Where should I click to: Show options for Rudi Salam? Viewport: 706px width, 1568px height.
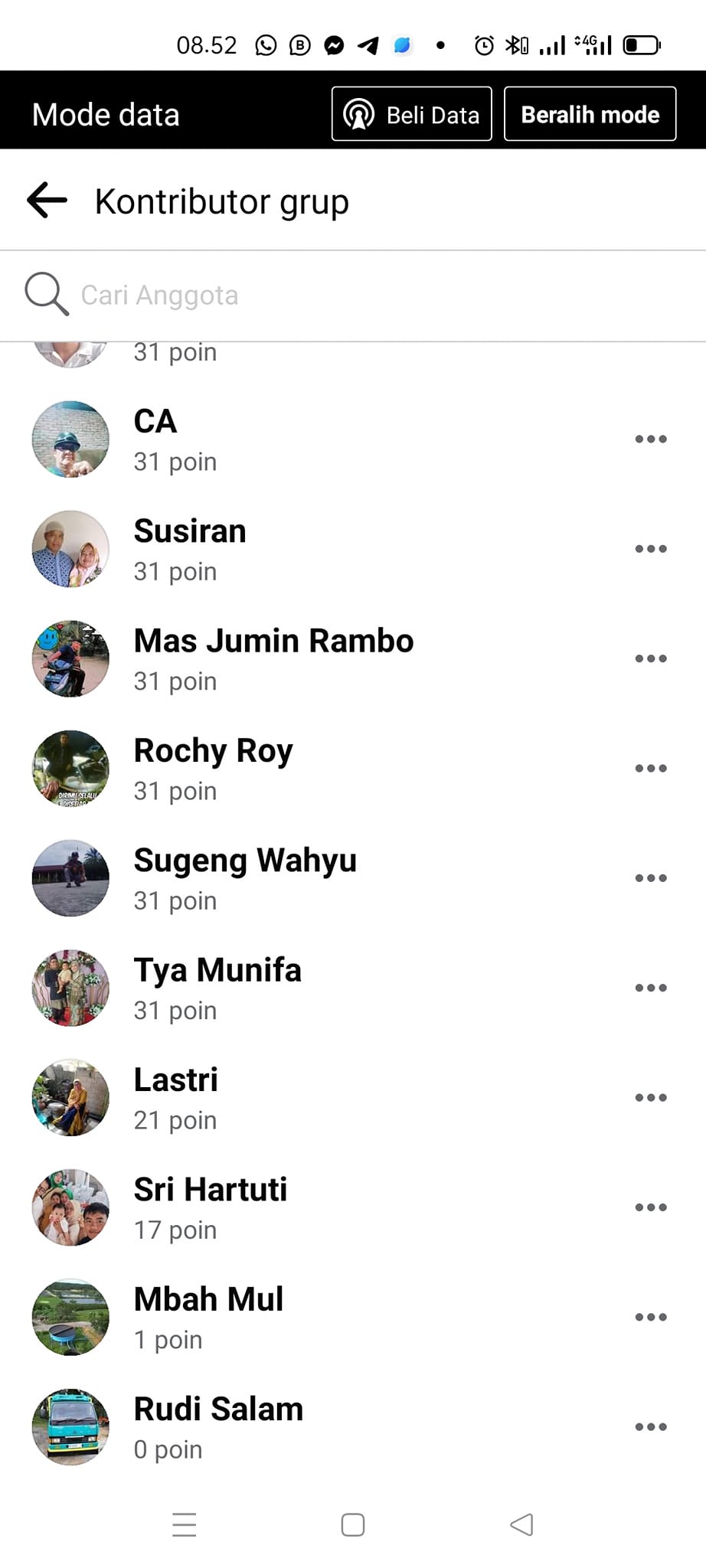coord(651,1426)
